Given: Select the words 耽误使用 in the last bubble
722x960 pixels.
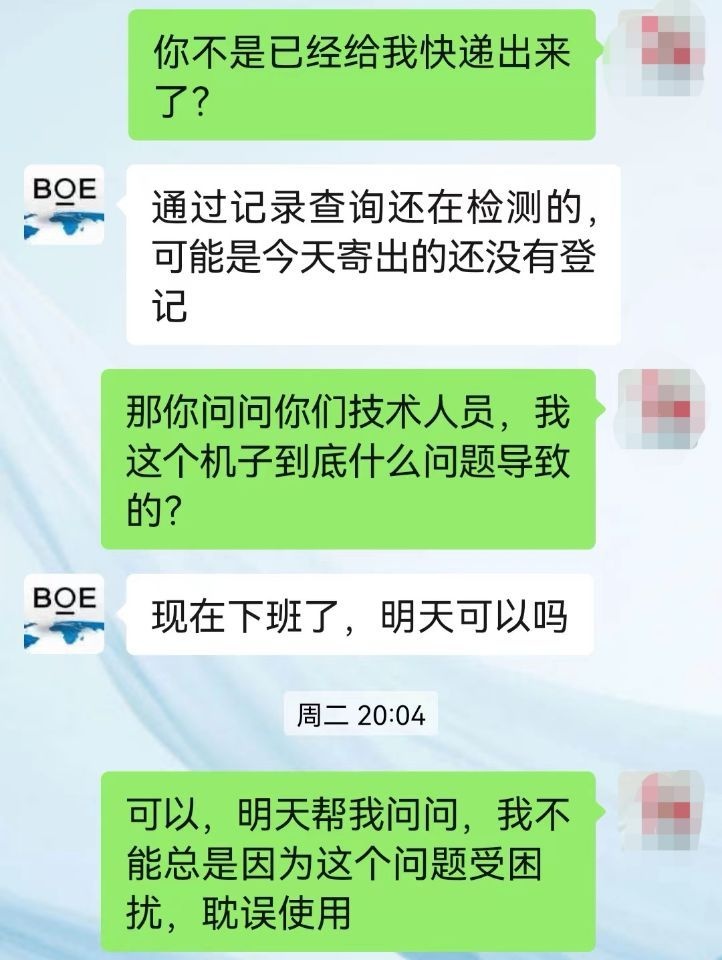Looking at the screenshot, I should pyautogui.click(x=280, y=915).
